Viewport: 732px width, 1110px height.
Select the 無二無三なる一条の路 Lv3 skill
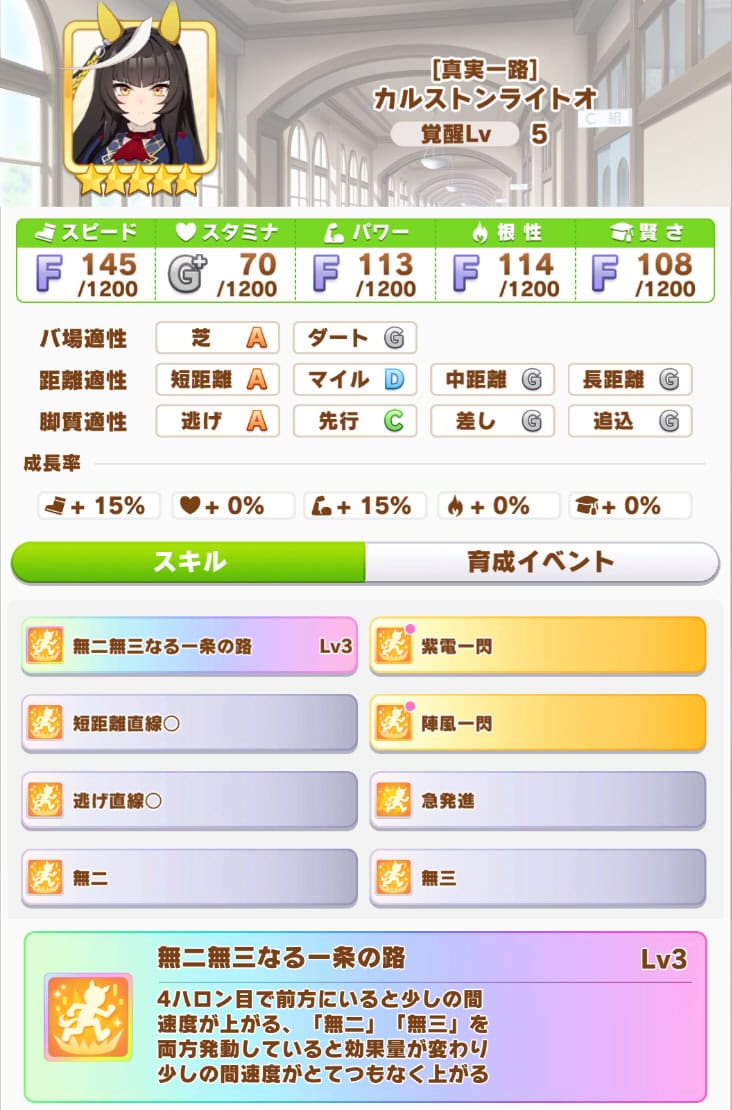pyautogui.click(x=189, y=646)
